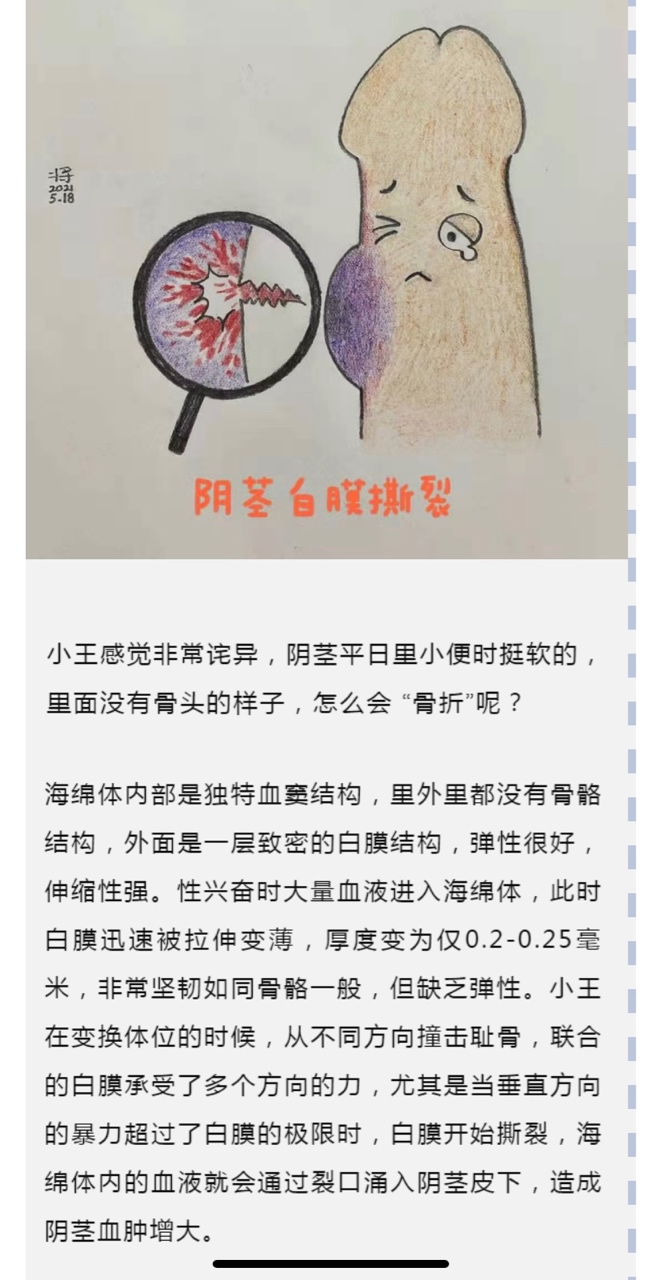Image resolution: width=661 pixels, height=1280 pixels.
Task: Open the article's illustration in full view
Action: [326, 278]
